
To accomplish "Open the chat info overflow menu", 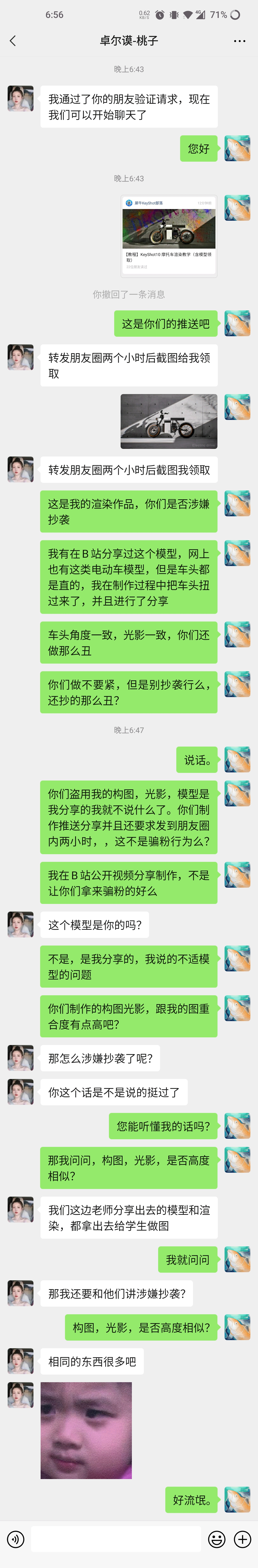I will click(240, 41).
